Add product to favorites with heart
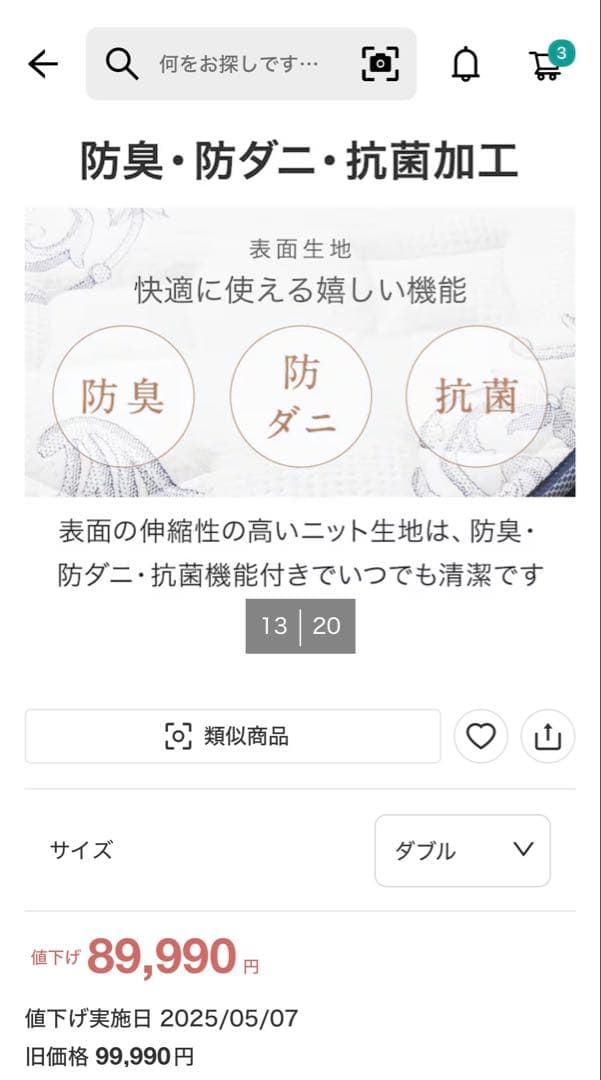 pos(481,737)
